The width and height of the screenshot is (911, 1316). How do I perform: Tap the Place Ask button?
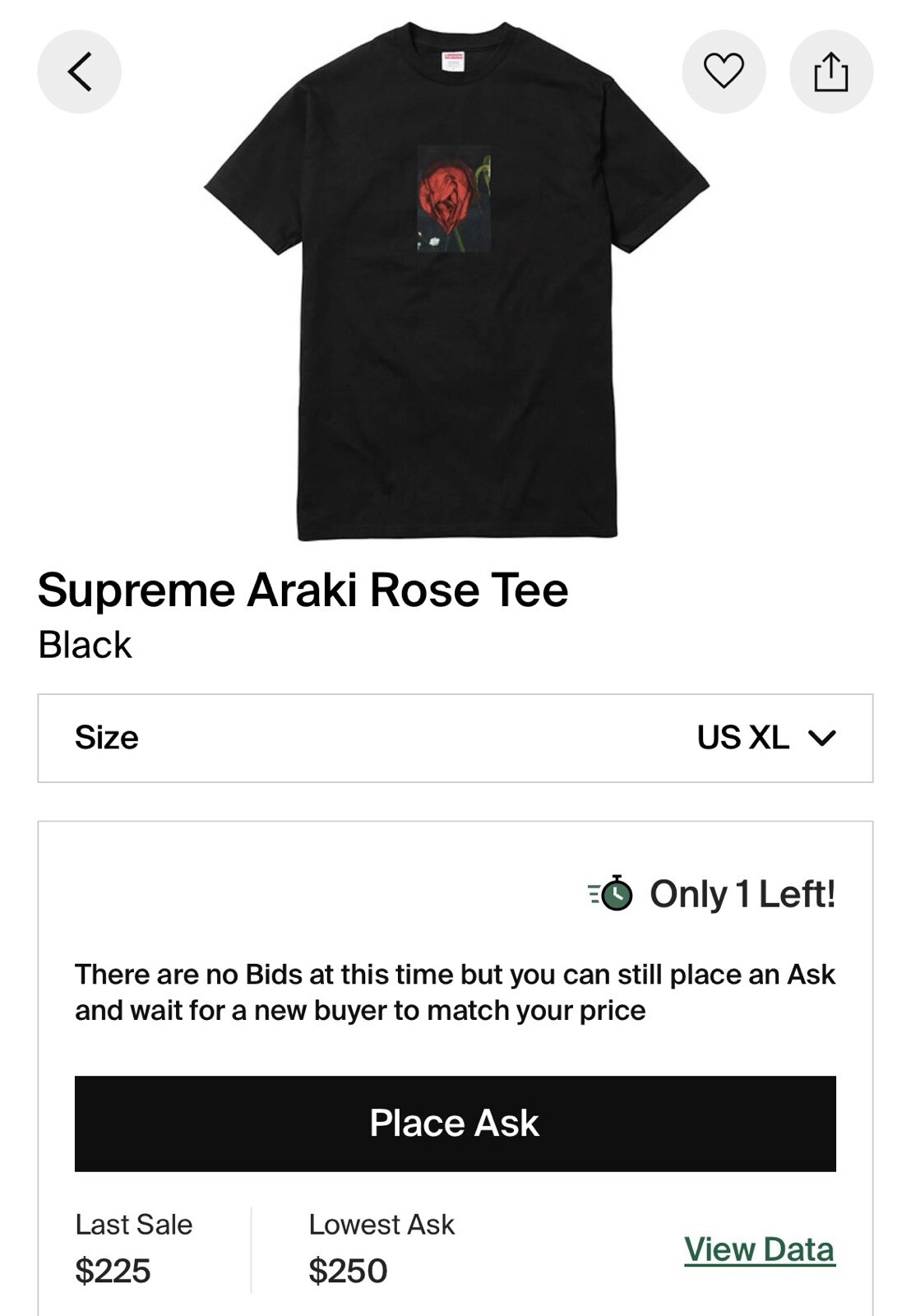point(455,1124)
